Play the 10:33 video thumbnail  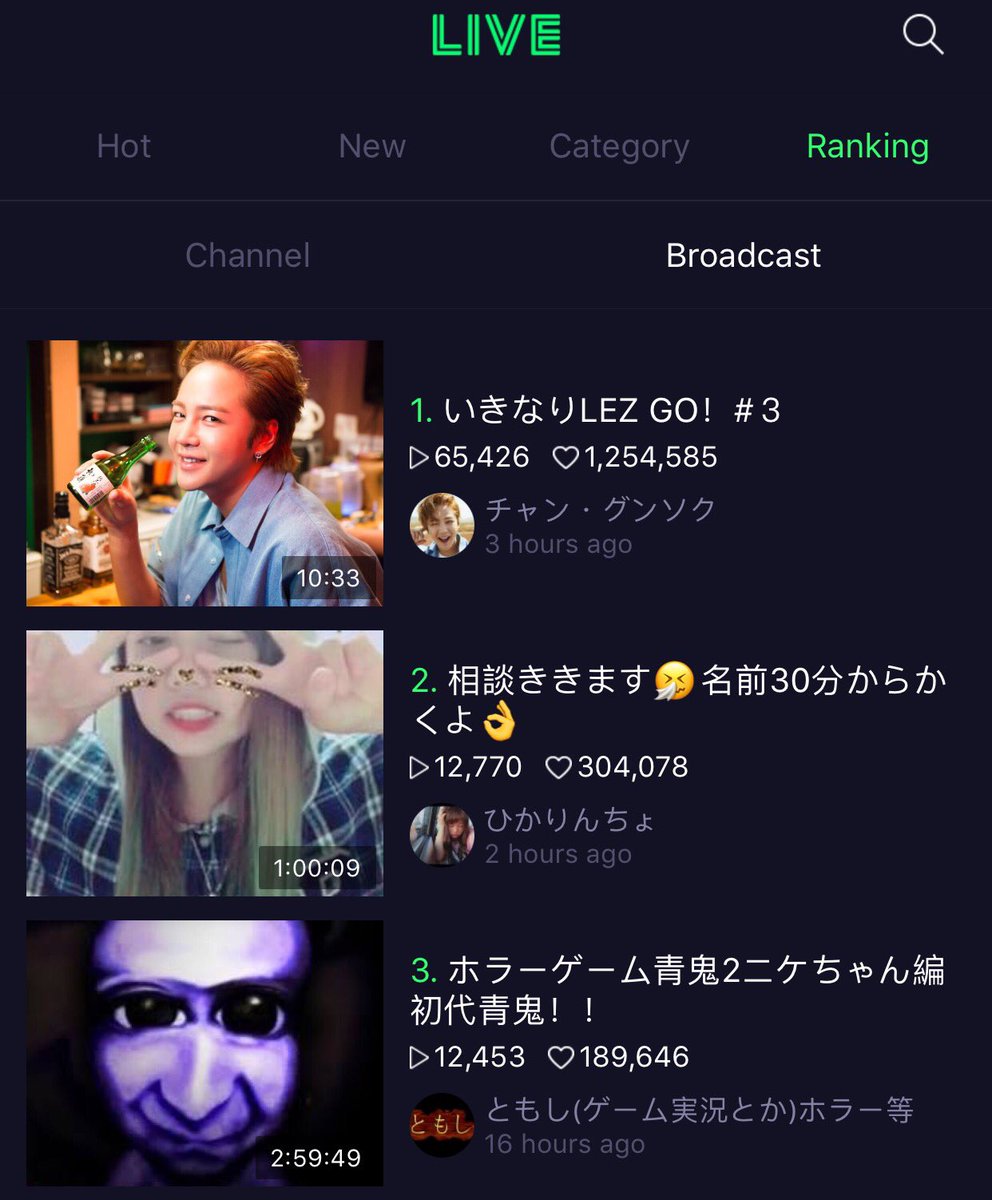point(204,473)
